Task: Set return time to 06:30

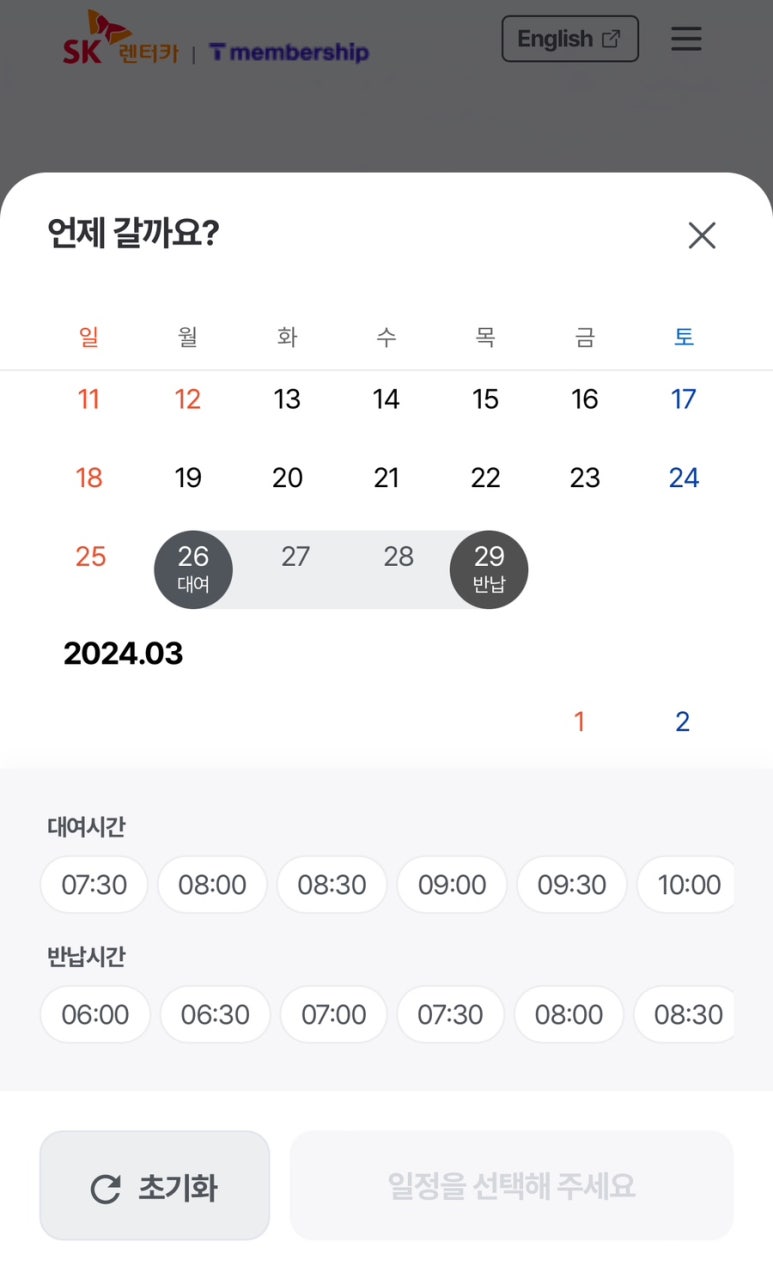Action: click(x=215, y=1015)
